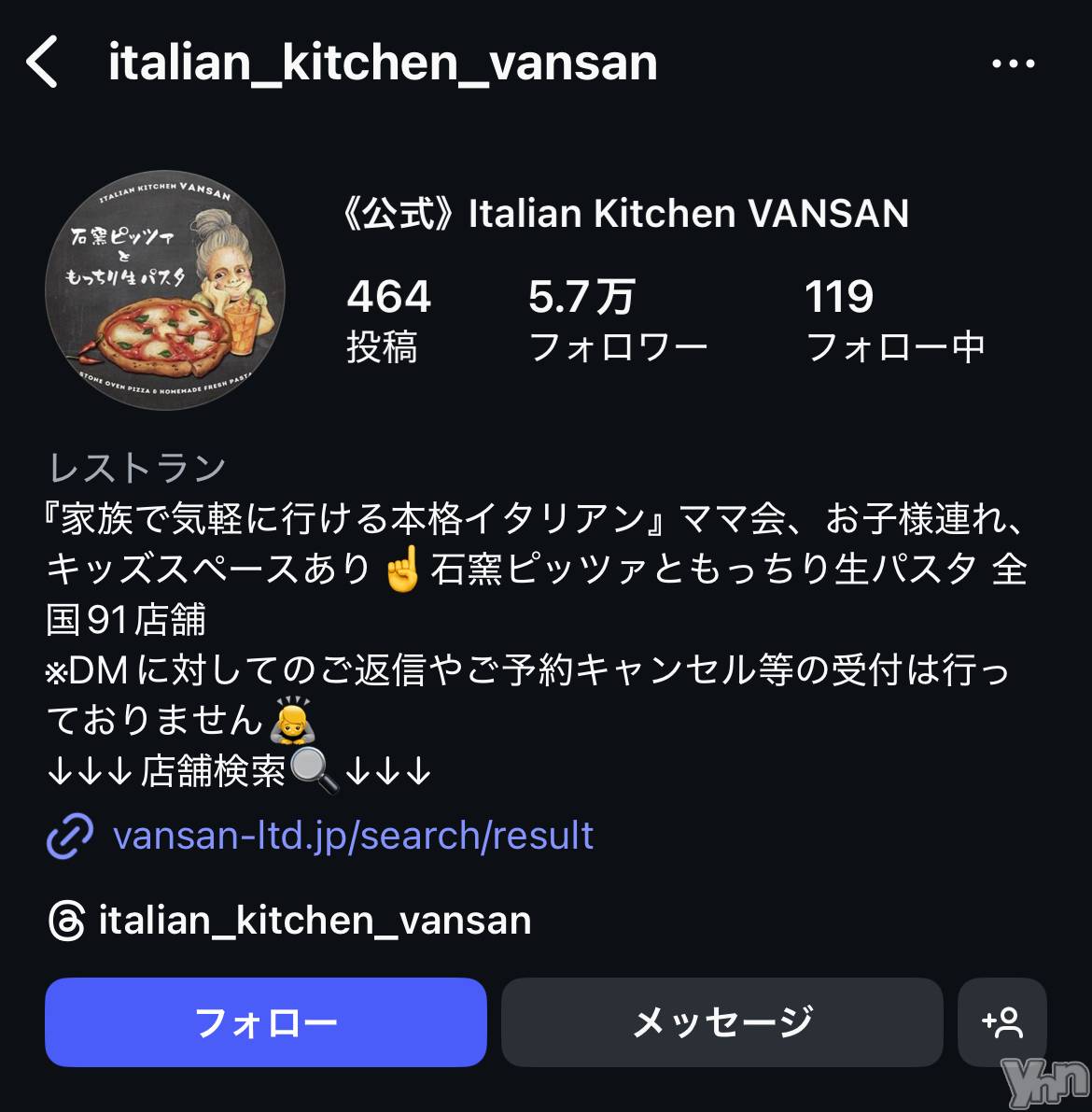Open the three-dot overflow menu
Viewport: 1092px width, 1112px height.
(1013, 64)
